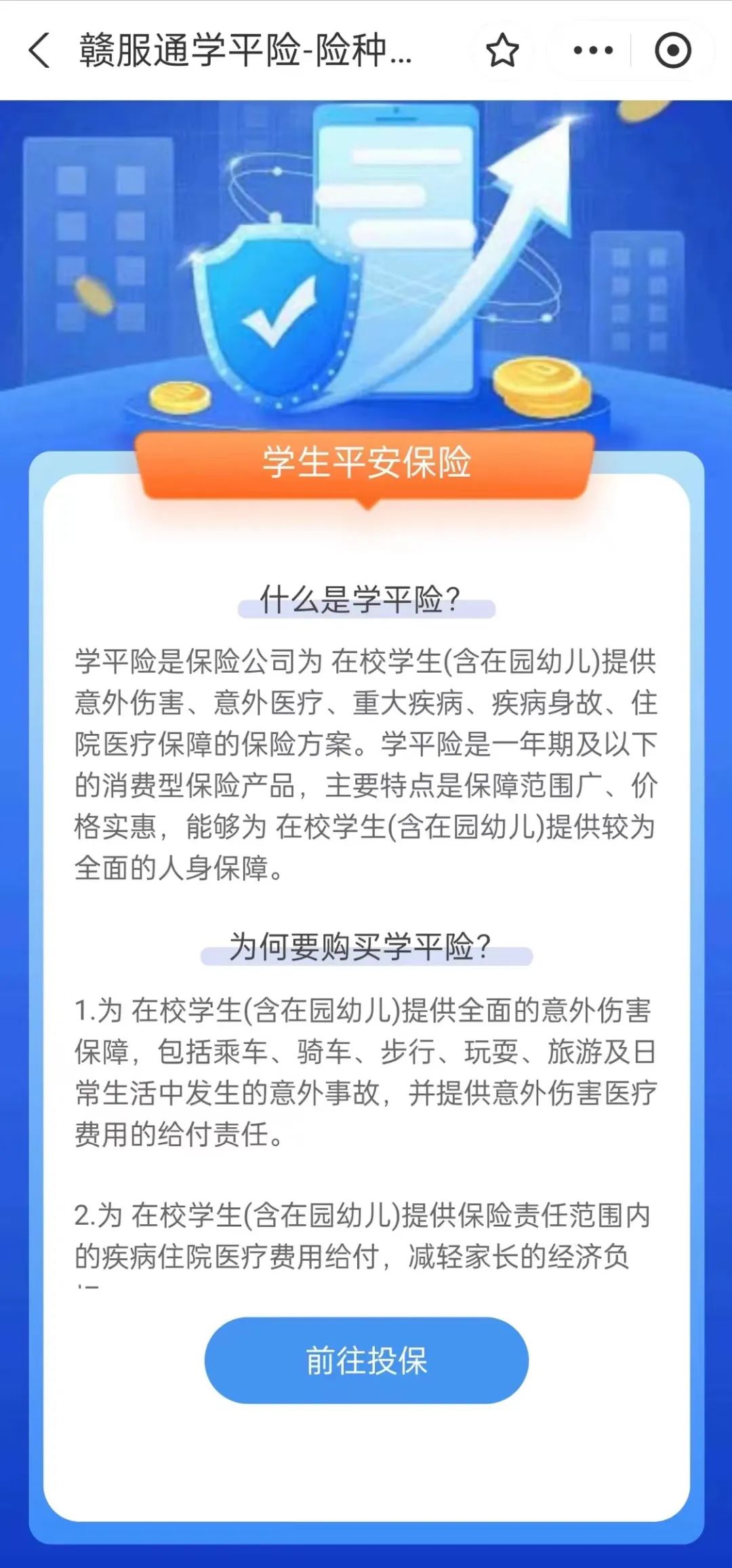Favorite this mini program with the star
732x1568 pixels.
click(502, 51)
